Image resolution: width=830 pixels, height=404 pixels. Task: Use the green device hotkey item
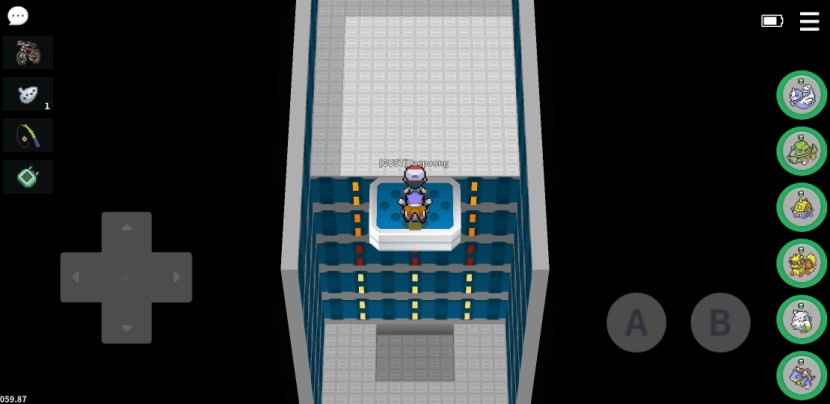28,177
